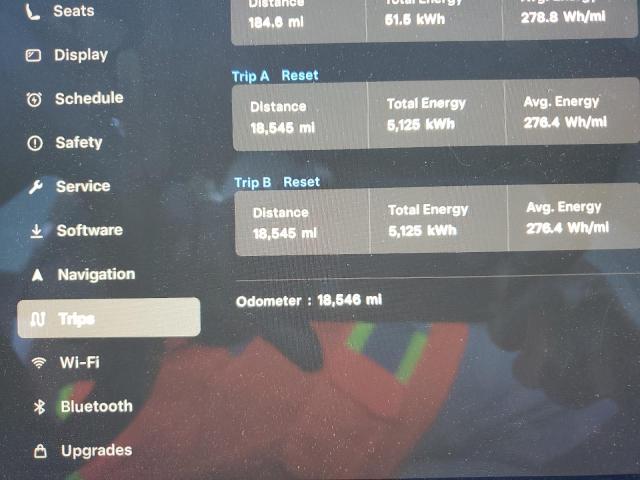Reset the Trip B counter
Image resolution: width=640 pixels, height=480 pixels.
tap(301, 182)
